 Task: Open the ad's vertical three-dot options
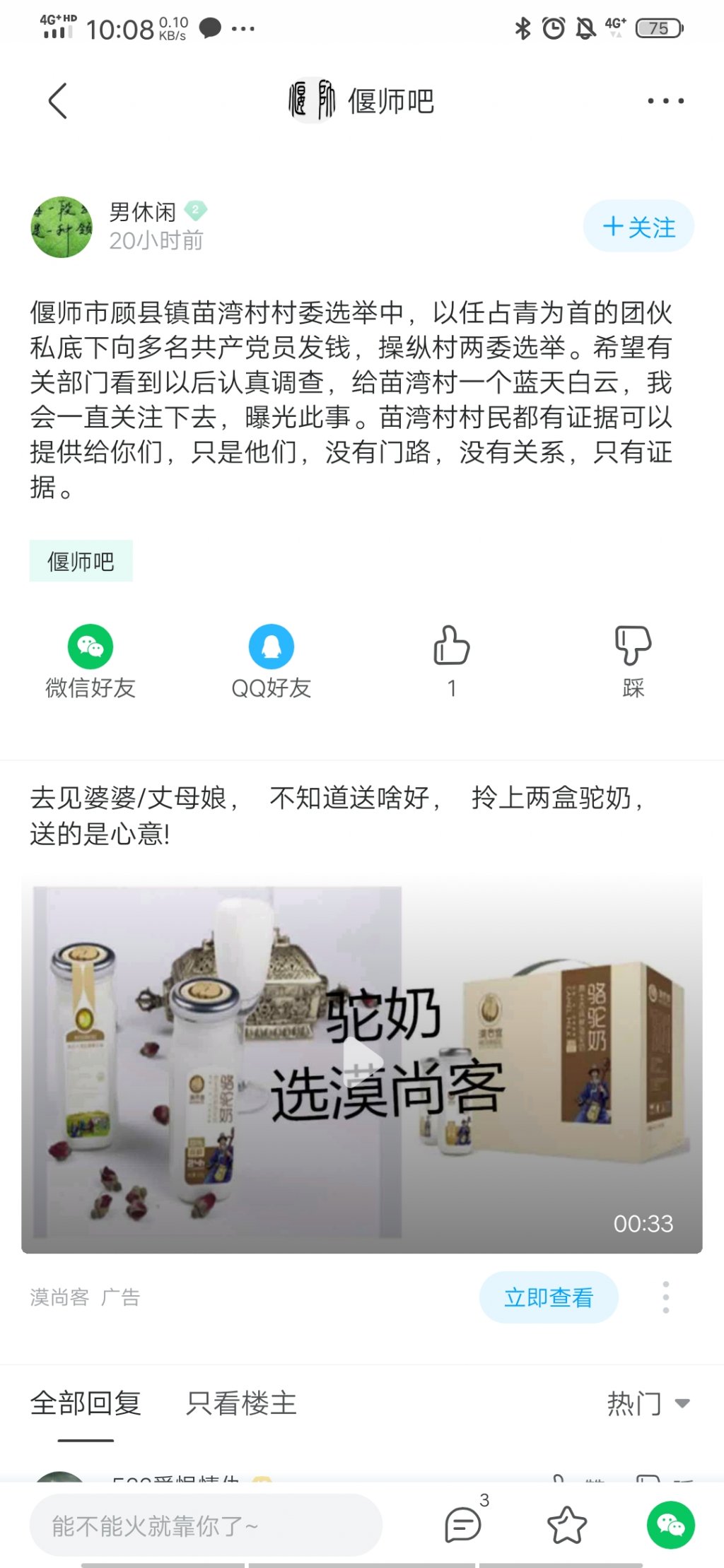(x=666, y=1297)
